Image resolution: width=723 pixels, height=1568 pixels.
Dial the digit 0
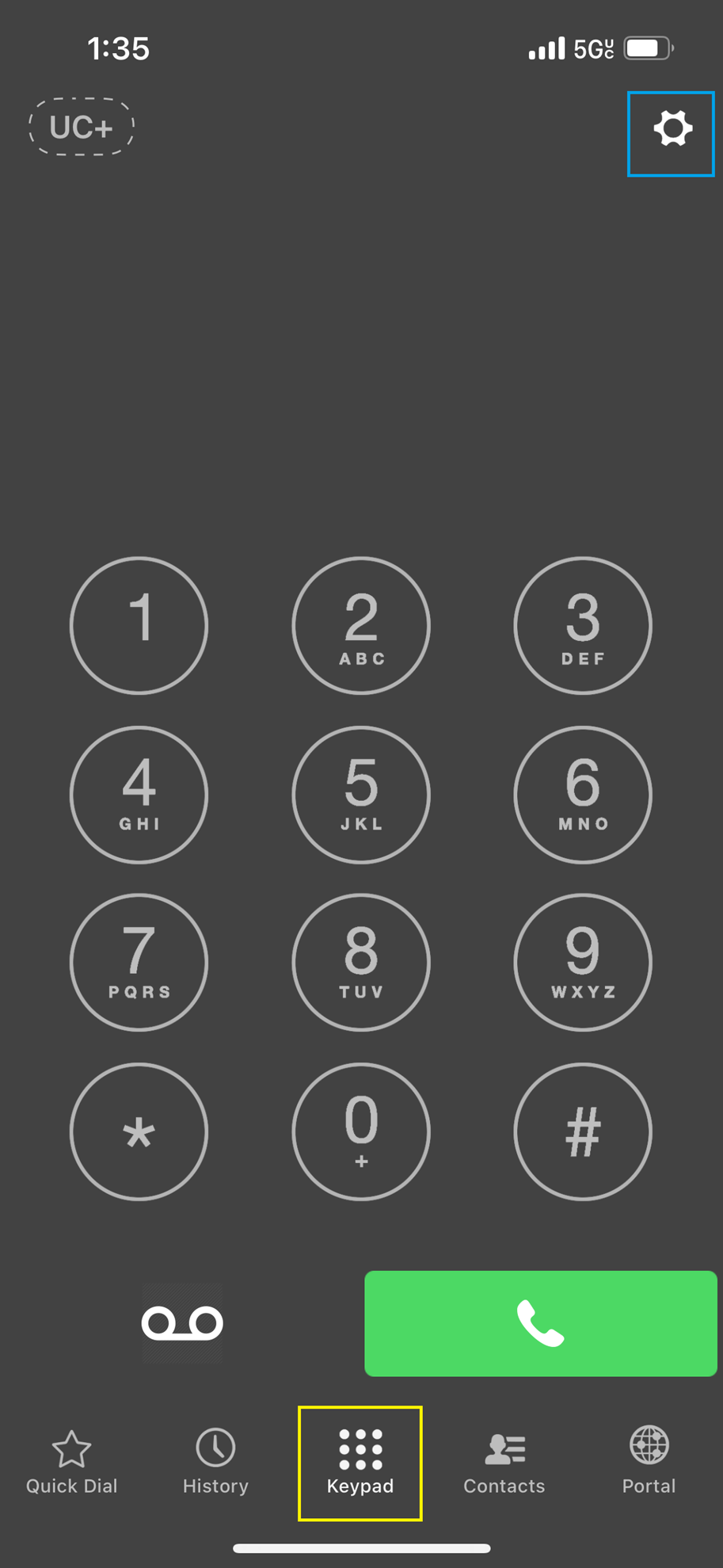click(361, 1131)
